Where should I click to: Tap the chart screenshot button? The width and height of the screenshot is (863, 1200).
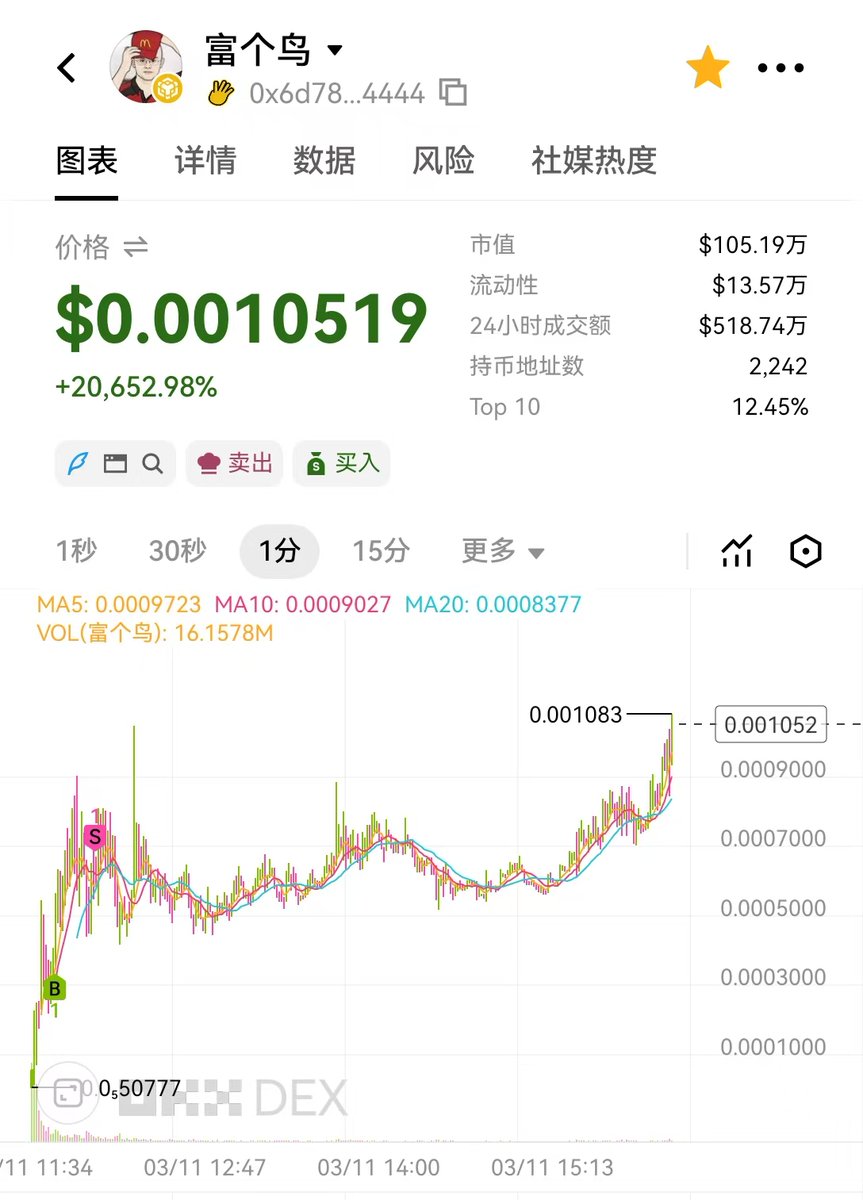pyautogui.click(x=67, y=1092)
